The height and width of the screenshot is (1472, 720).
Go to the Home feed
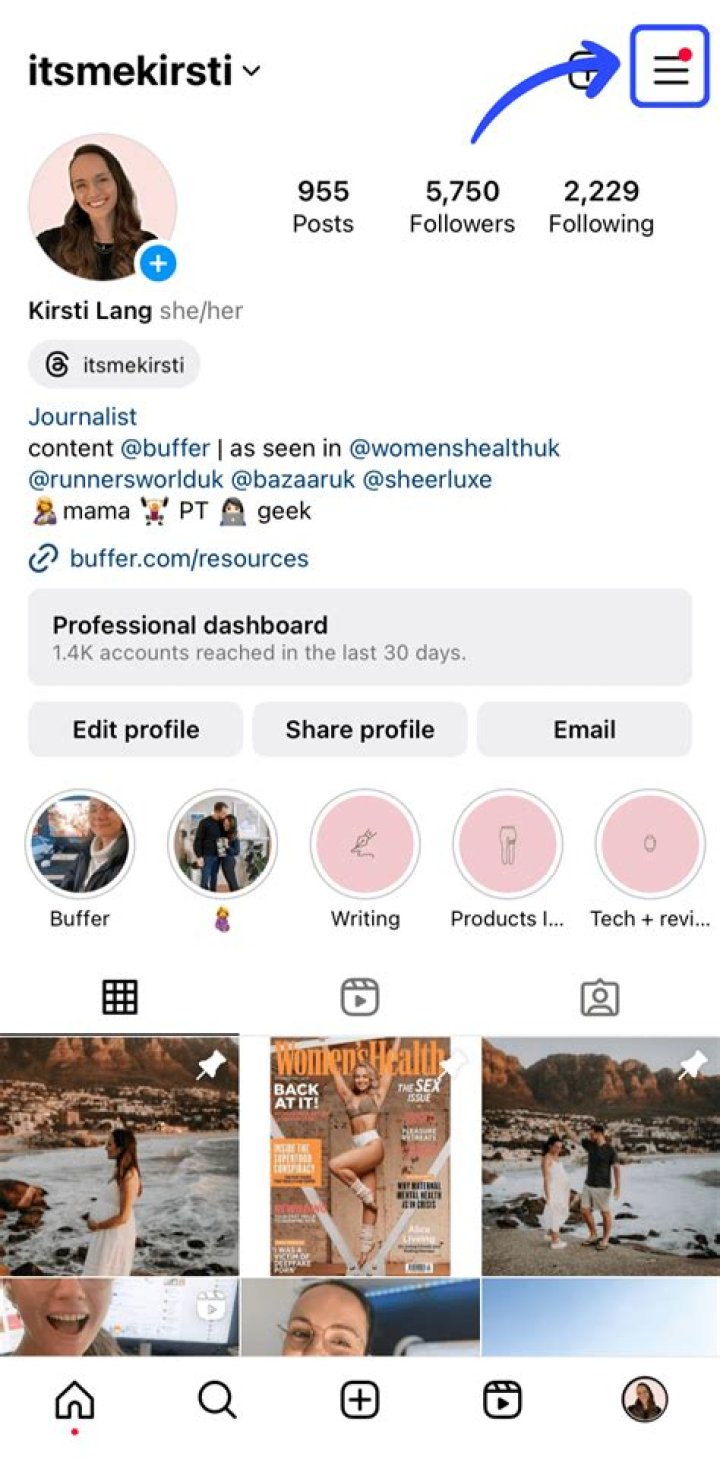pos(75,1401)
